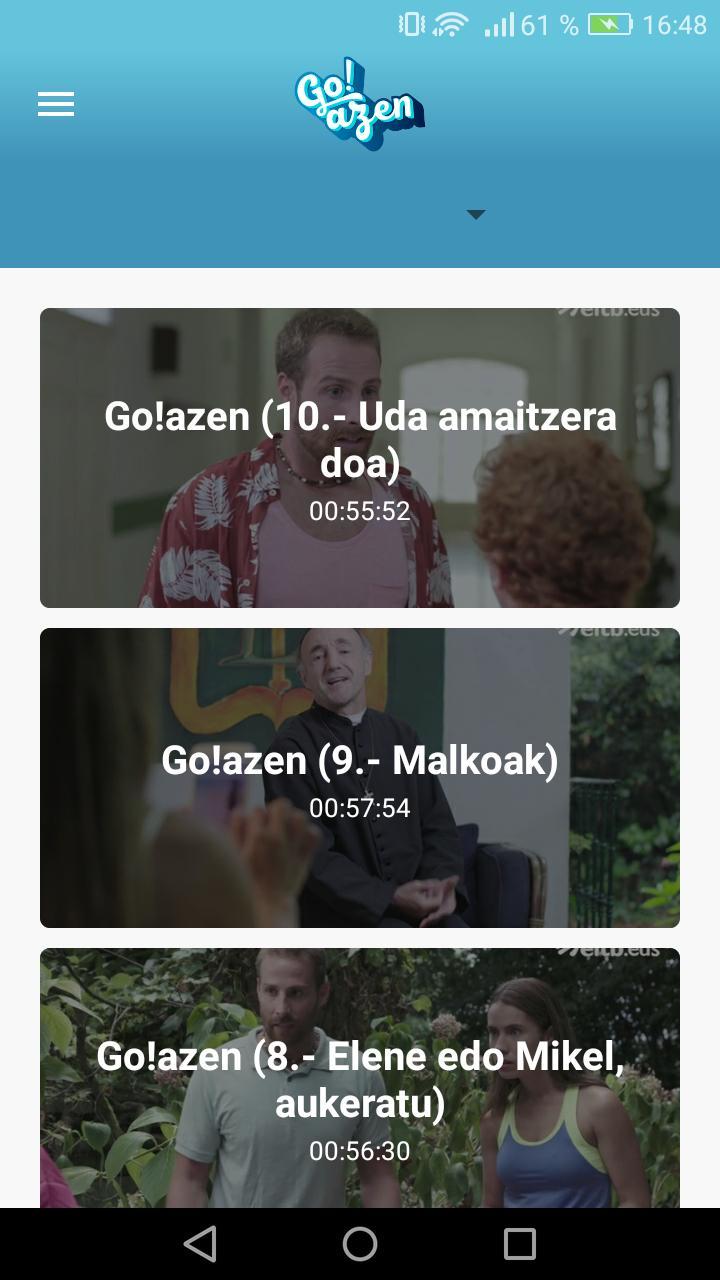The image size is (720, 1280).
Task: Tap the 16:48 clock in the status bar
Action: (672, 24)
